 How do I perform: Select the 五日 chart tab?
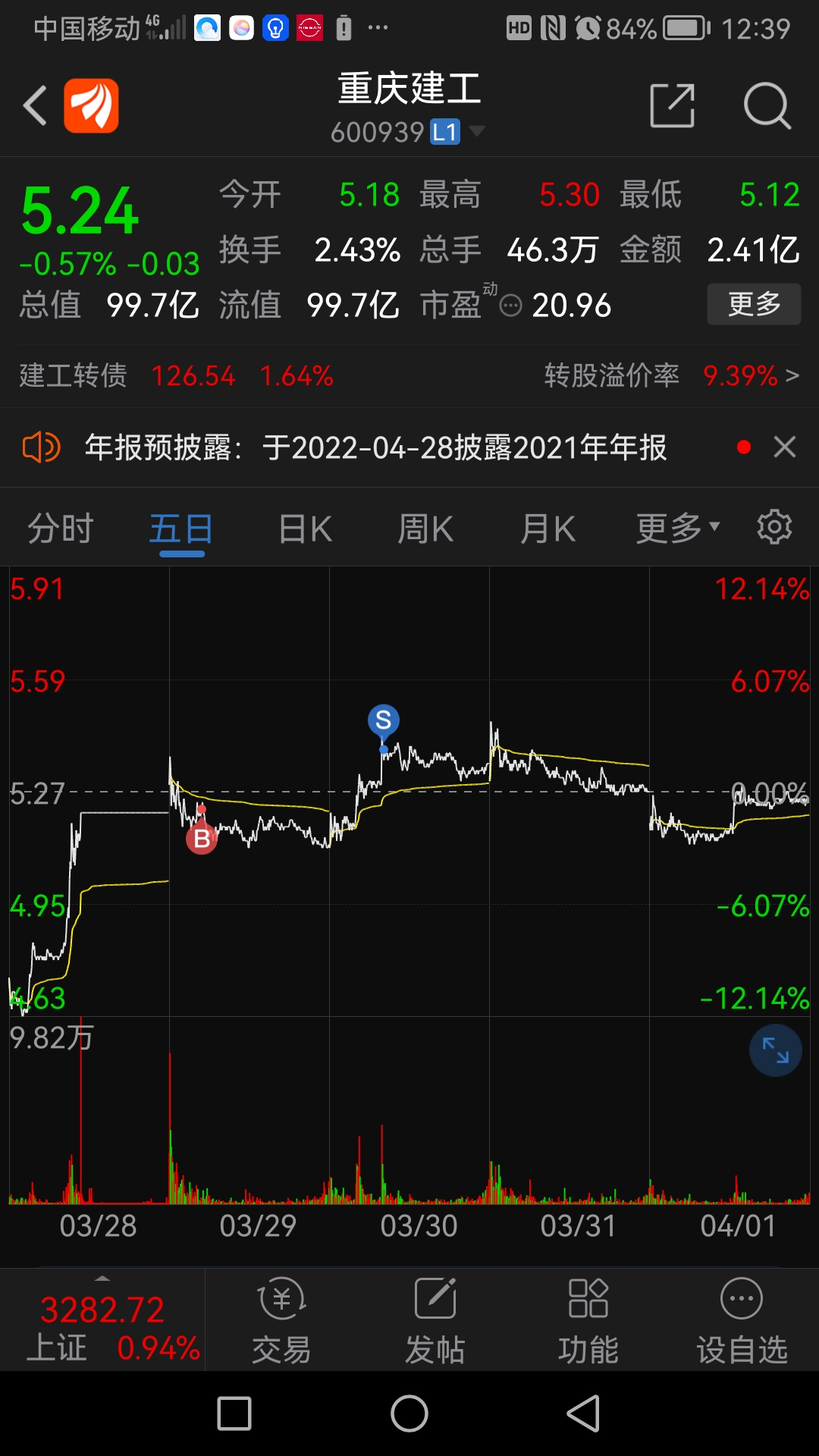coord(181,529)
